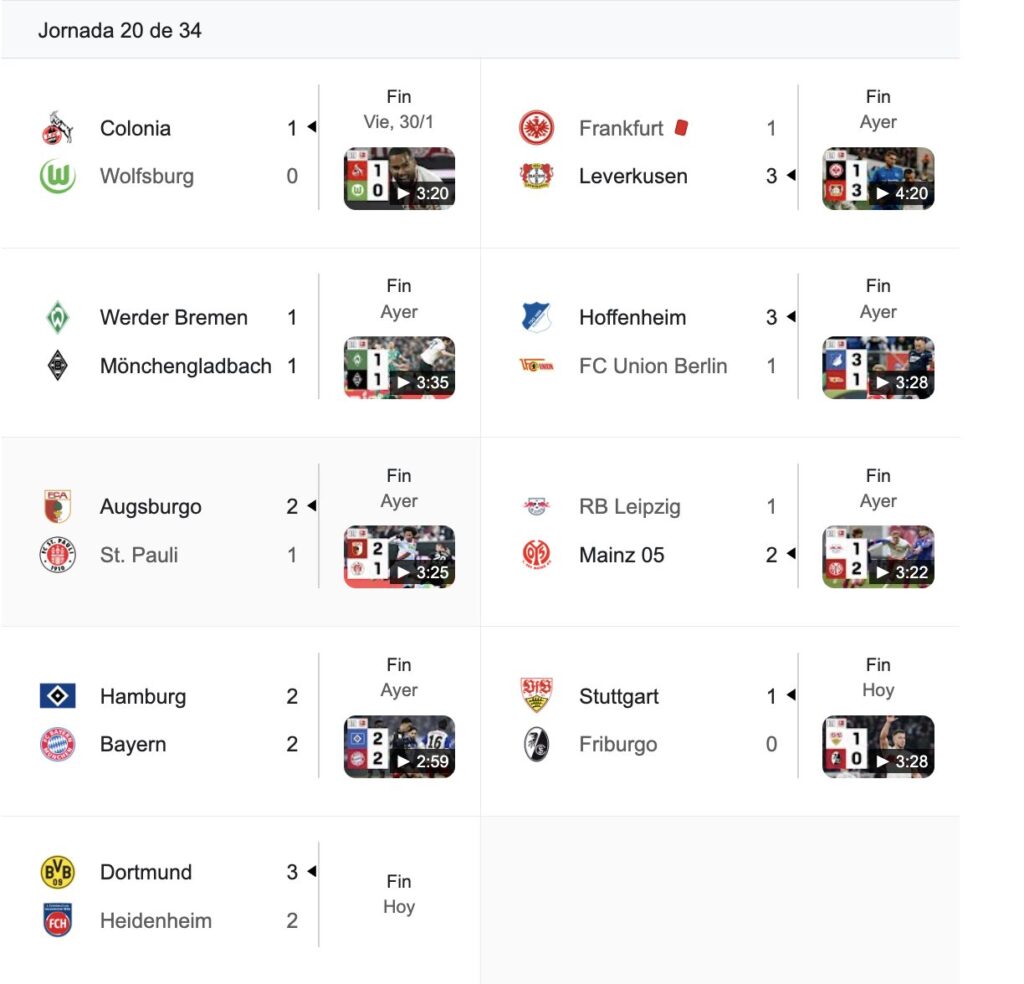Watch the Frankfurt–Leverkusen 4:20 highlights

[x=878, y=179]
